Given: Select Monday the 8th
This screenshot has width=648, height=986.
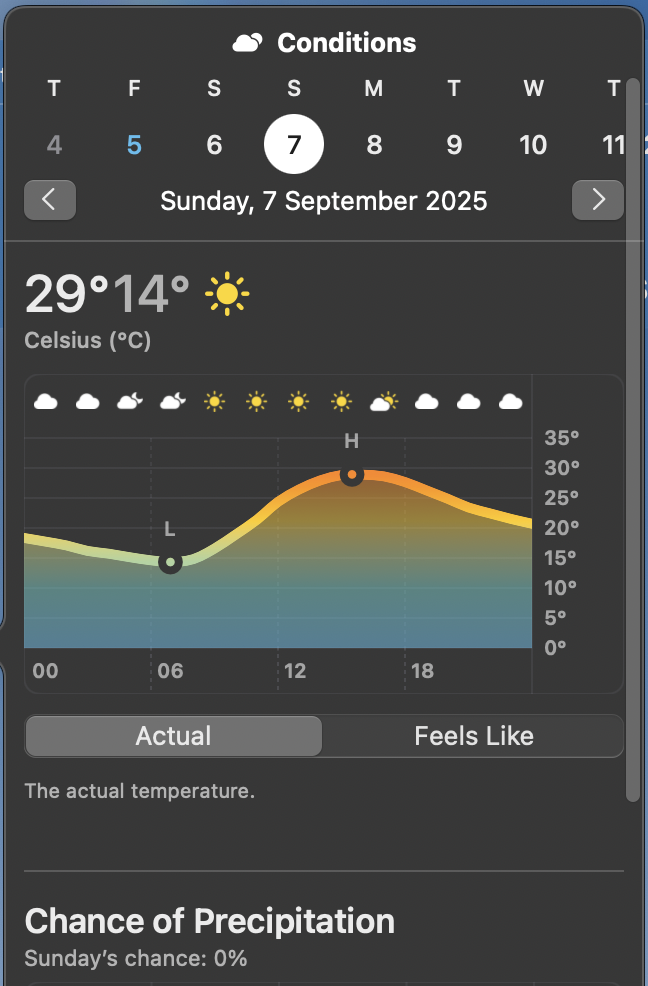Looking at the screenshot, I should 374,145.
